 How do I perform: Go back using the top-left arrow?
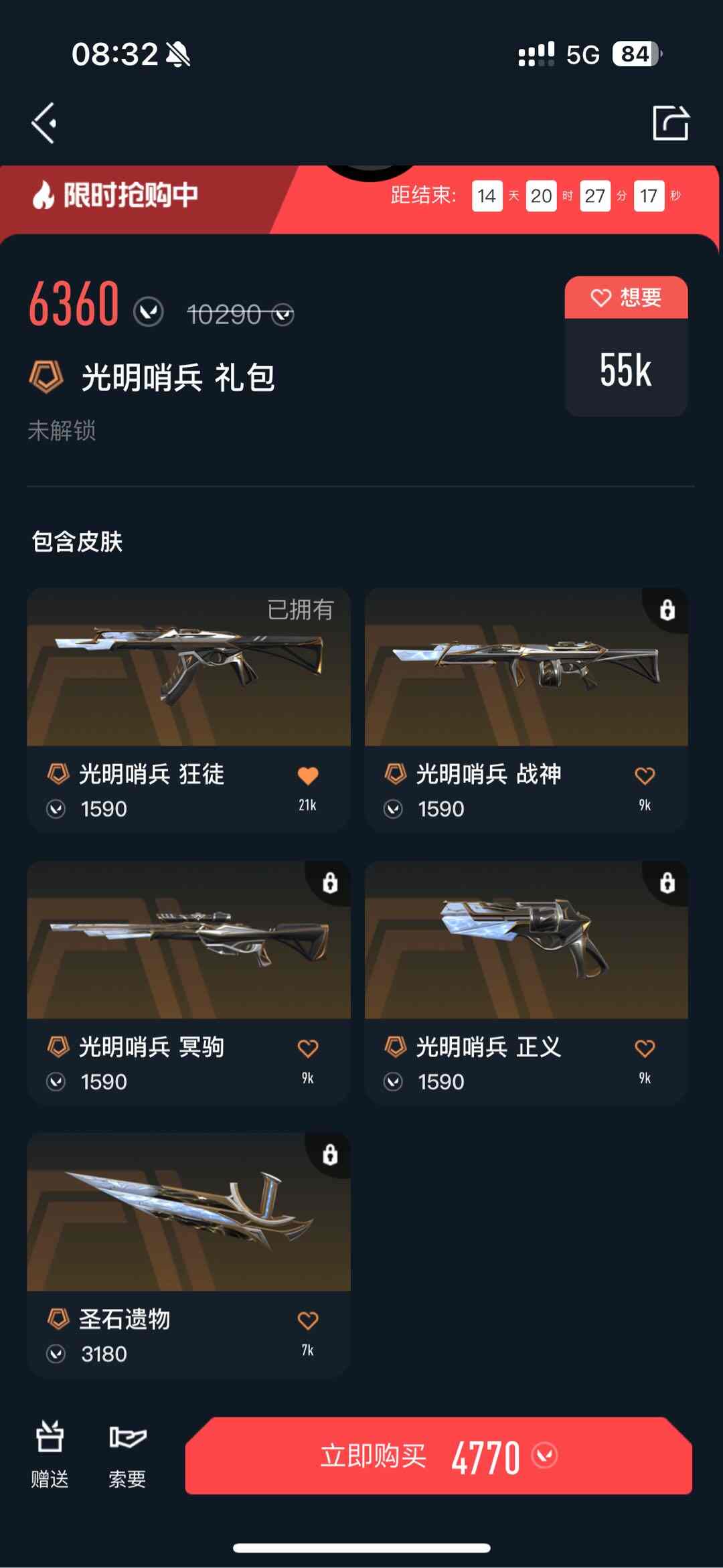[x=44, y=123]
